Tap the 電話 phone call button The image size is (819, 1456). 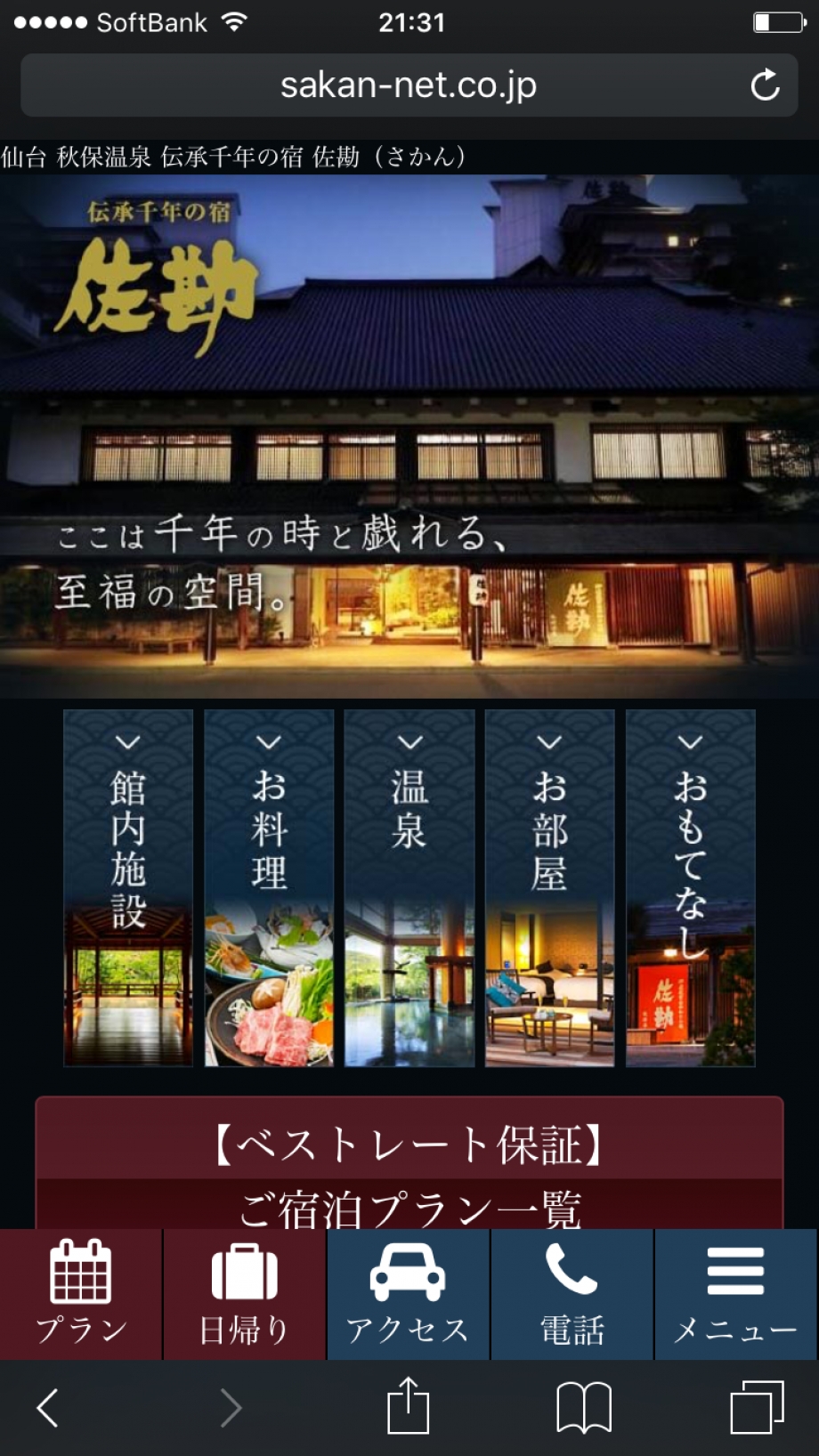coord(572,1293)
